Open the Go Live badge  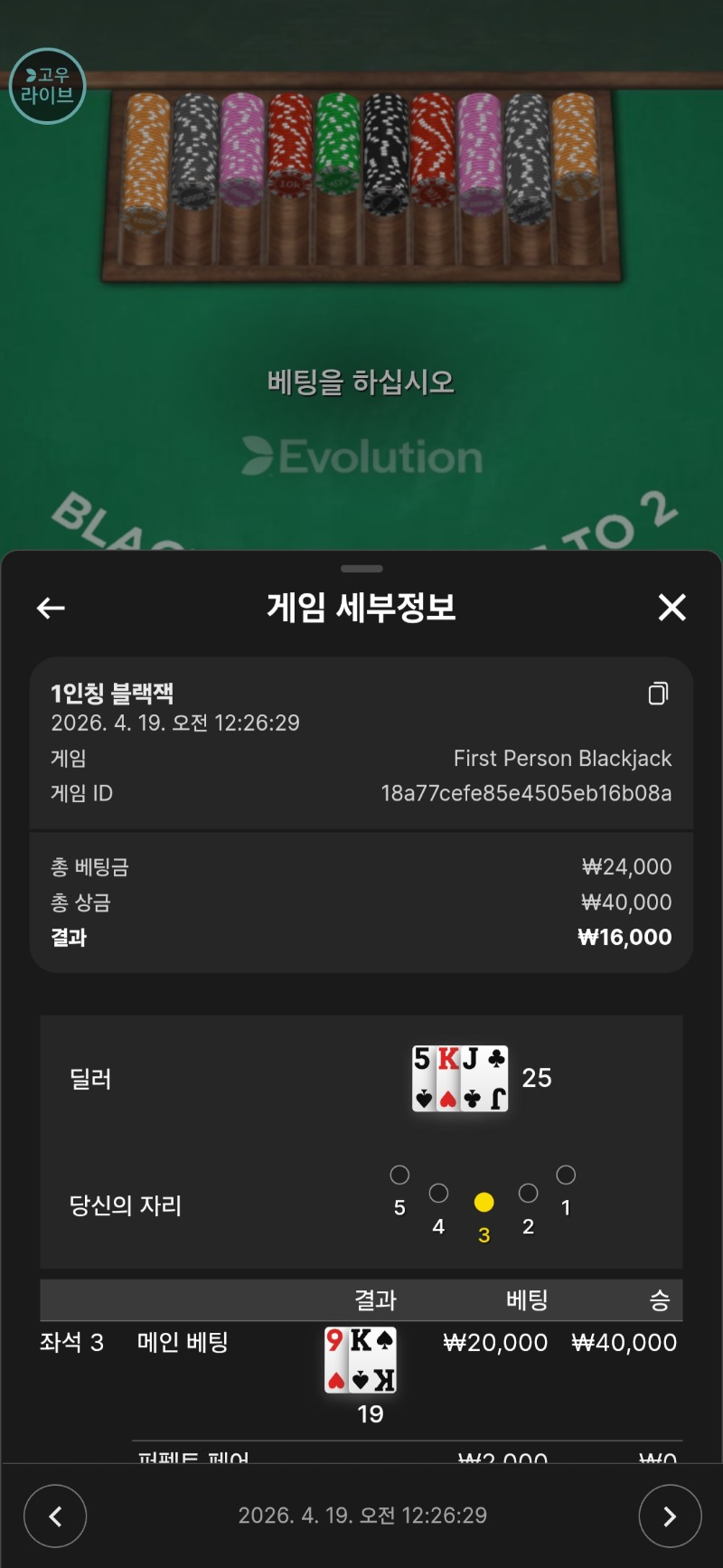coord(47,86)
